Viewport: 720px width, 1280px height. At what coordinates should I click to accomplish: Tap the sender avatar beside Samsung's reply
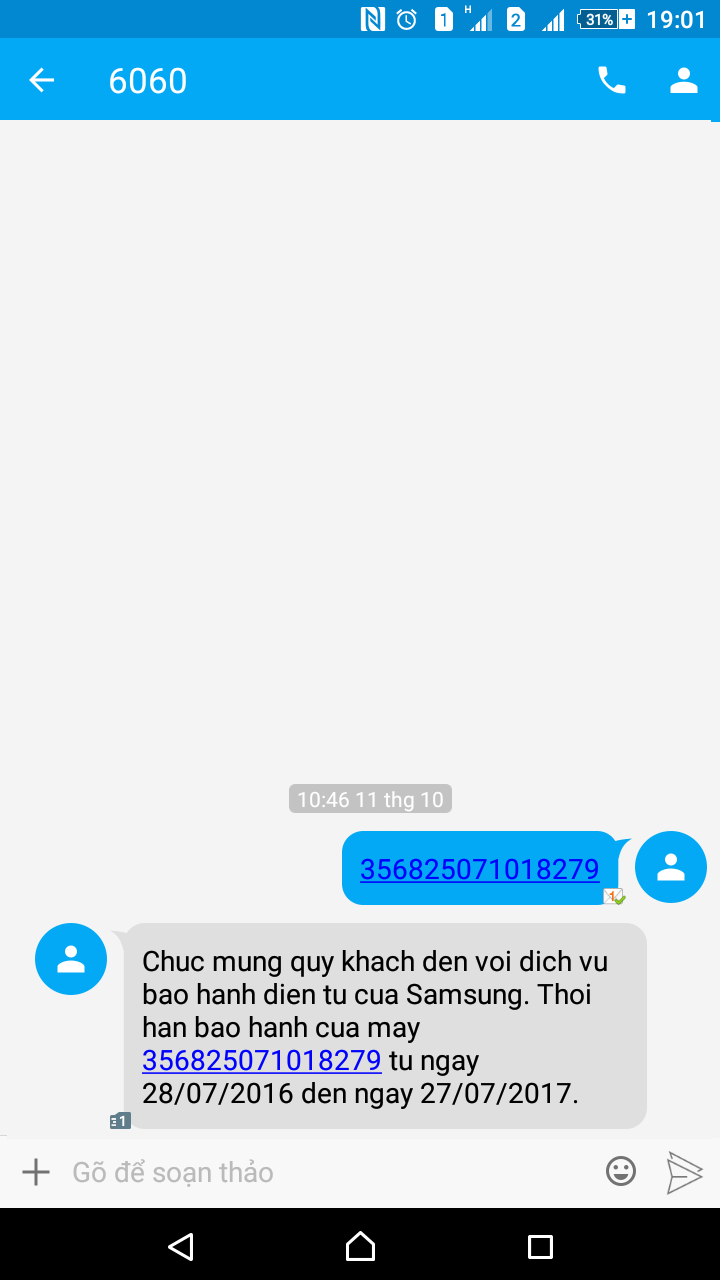coord(71,959)
